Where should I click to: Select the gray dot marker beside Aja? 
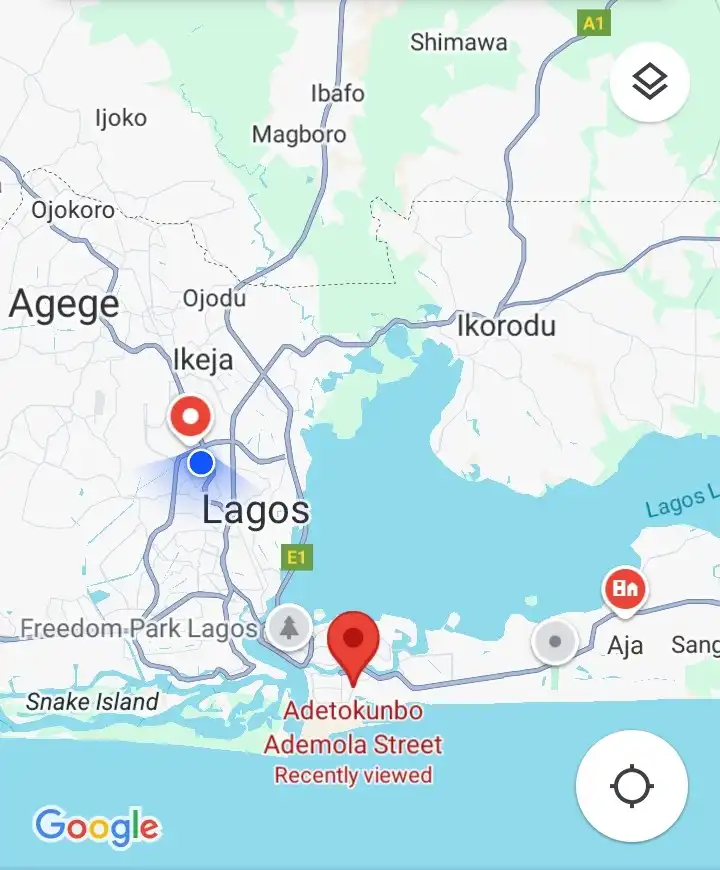coord(555,640)
